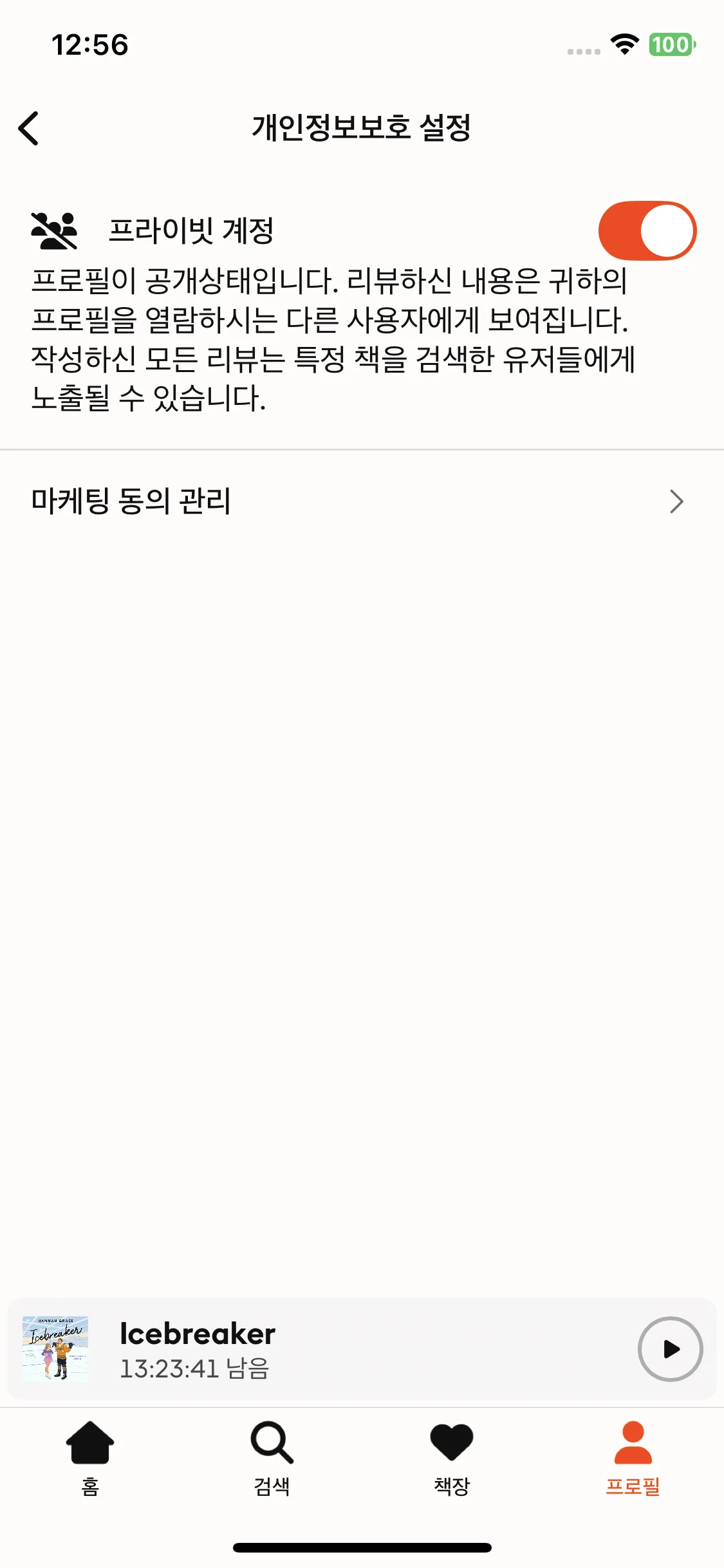
Task: Switch to the 책장 tab
Action: coord(452,1459)
